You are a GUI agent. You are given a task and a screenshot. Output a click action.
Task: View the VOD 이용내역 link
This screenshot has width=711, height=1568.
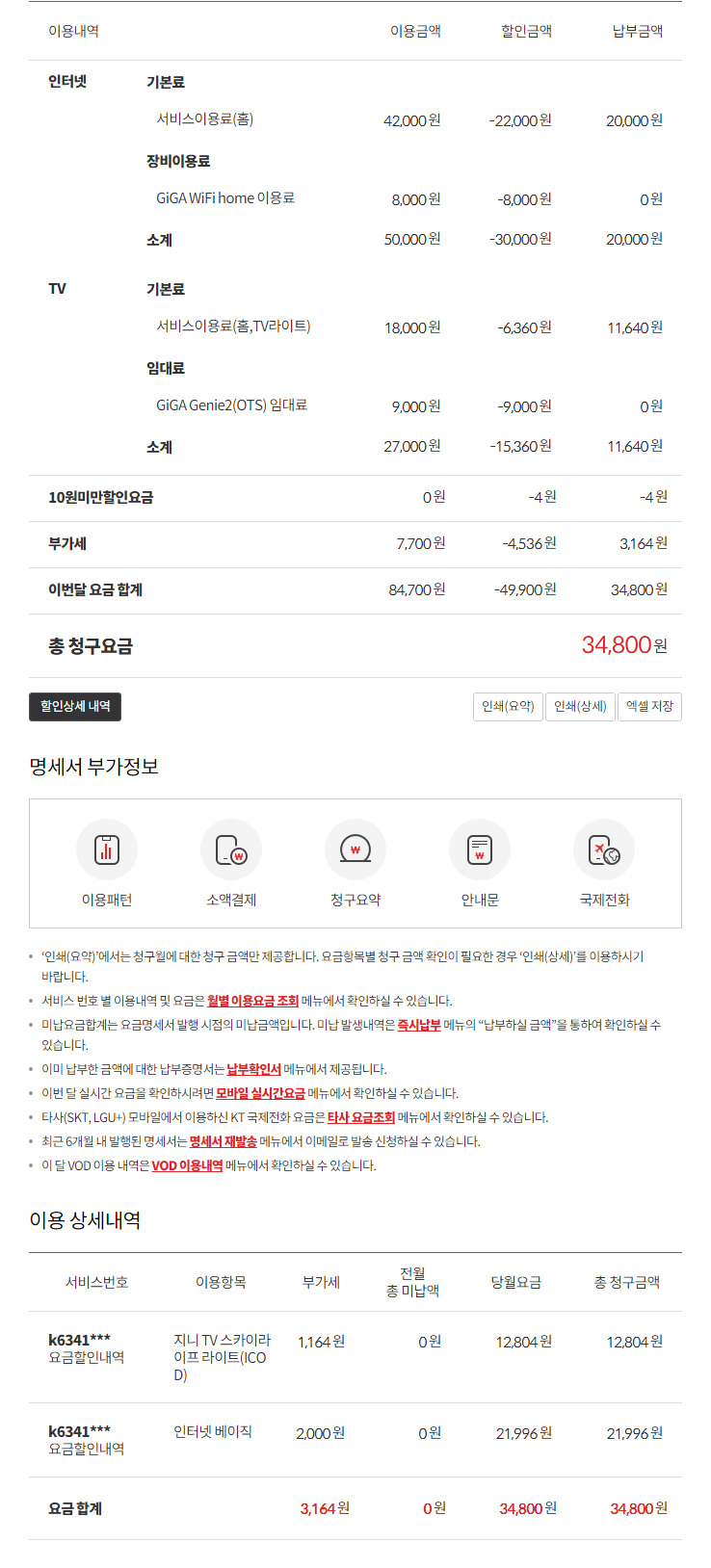(x=187, y=1165)
